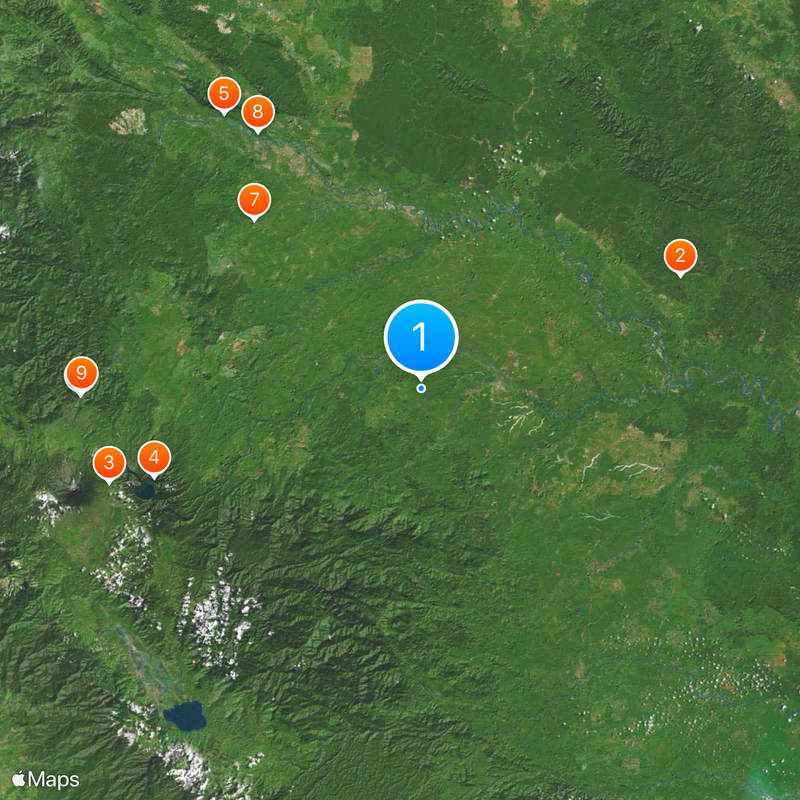Select the large blue pin numbered 1
Image resolution: width=800 pixels, height=800 pixels.
point(421,338)
